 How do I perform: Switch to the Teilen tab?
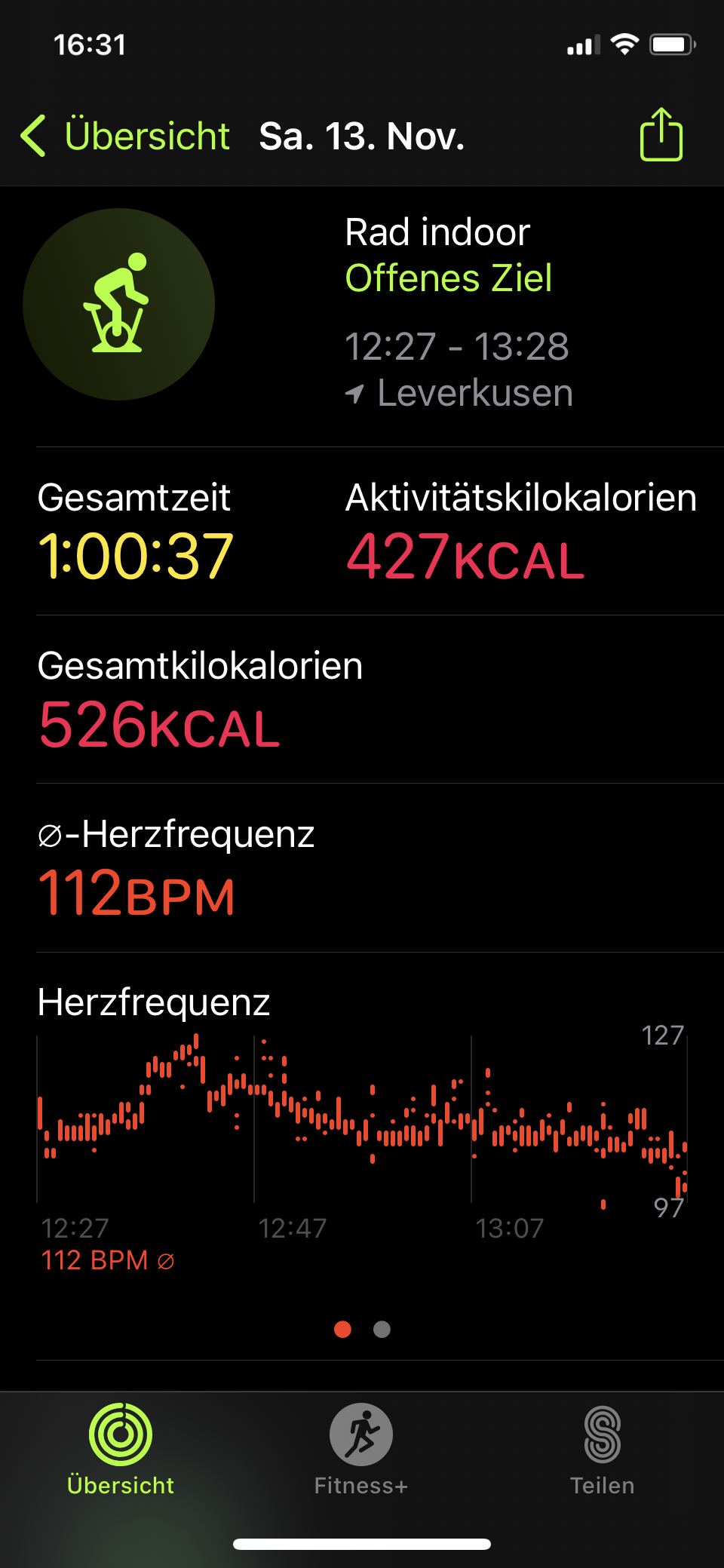(602, 1450)
